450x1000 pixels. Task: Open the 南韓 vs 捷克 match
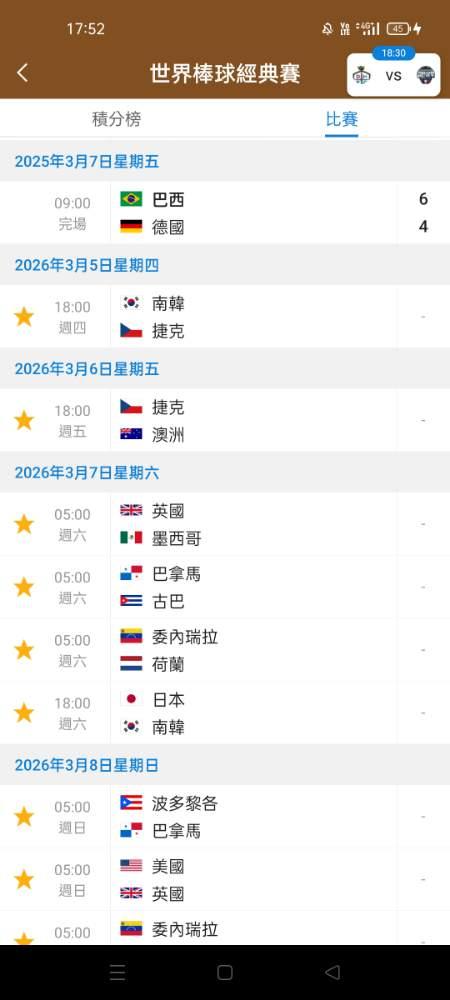(225, 317)
